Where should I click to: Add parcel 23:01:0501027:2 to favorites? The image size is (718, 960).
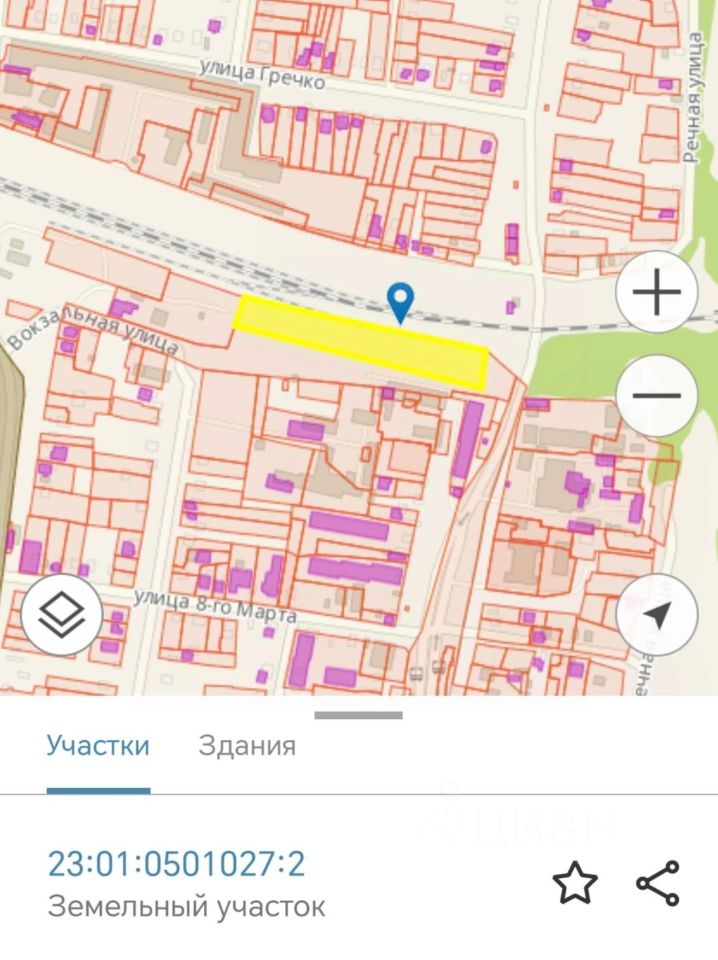575,884
